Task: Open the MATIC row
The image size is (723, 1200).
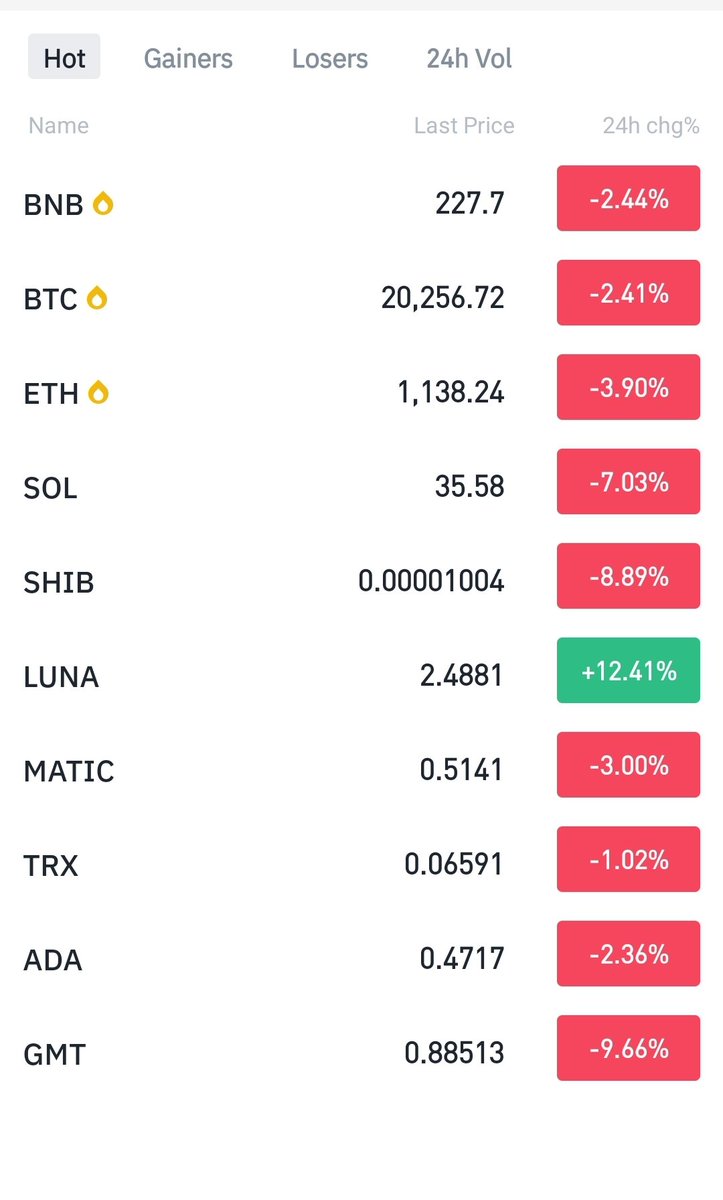Action: tap(361, 766)
